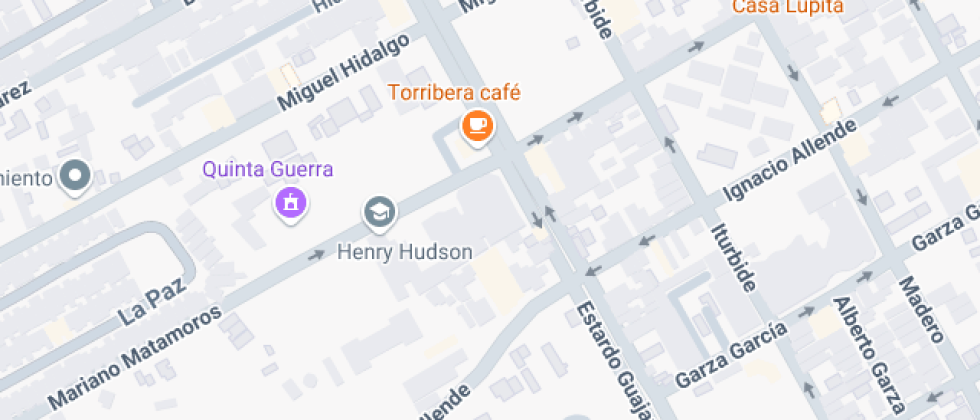Select the Quinta Guerra place marker

[x=291, y=202]
